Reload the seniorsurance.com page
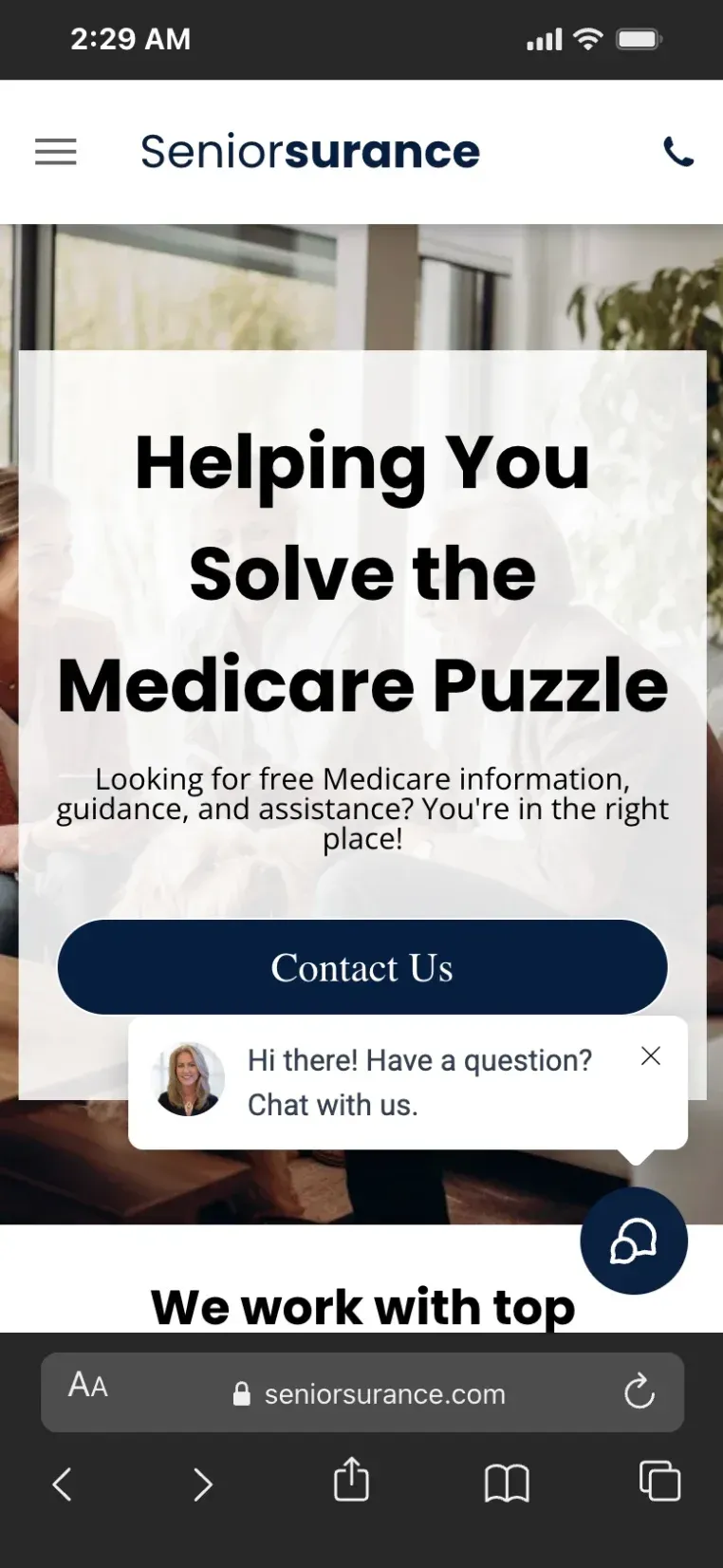723x1568 pixels. (640, 1392)
